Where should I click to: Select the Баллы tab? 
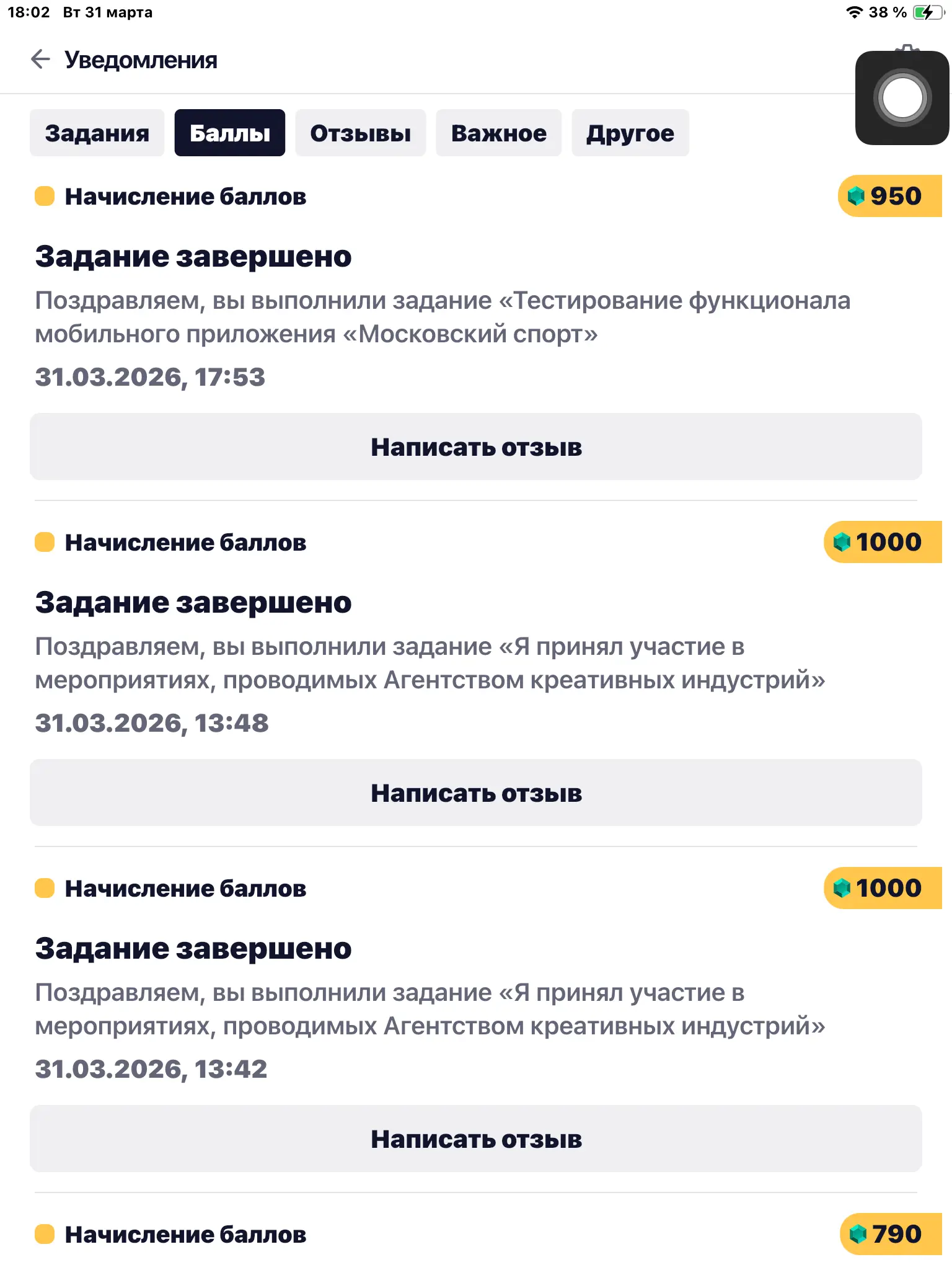230,133
